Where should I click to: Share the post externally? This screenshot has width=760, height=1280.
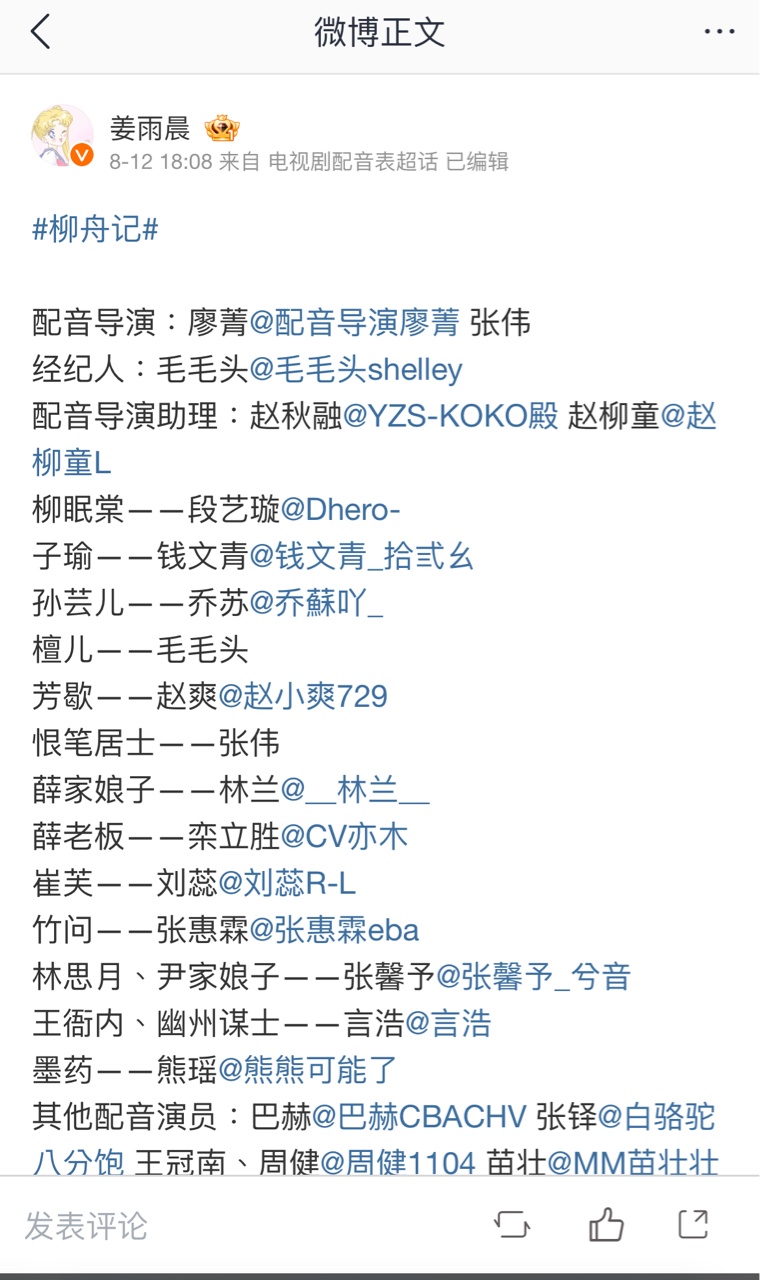[x=693, y=1224]
